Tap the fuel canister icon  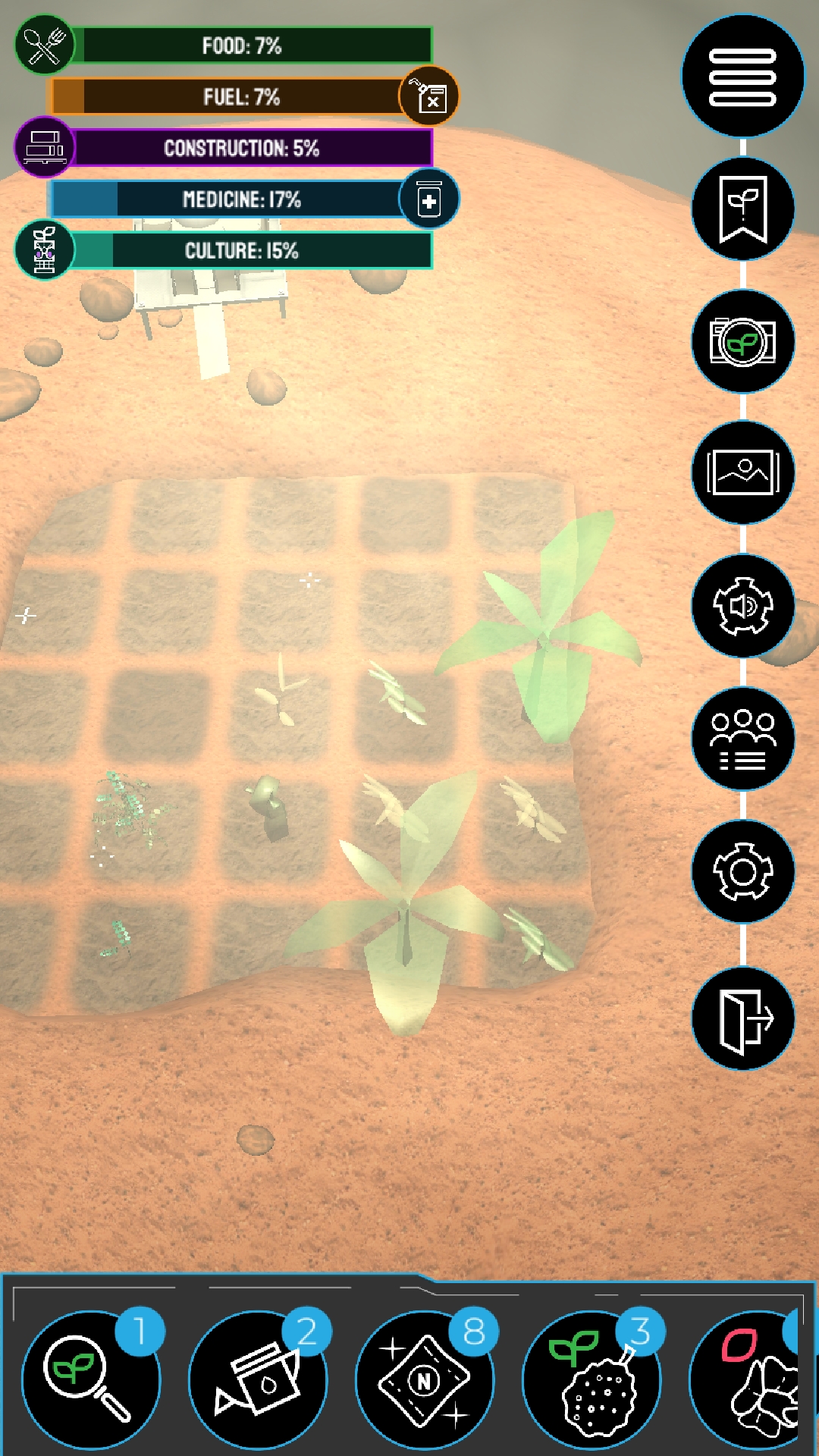428,96
